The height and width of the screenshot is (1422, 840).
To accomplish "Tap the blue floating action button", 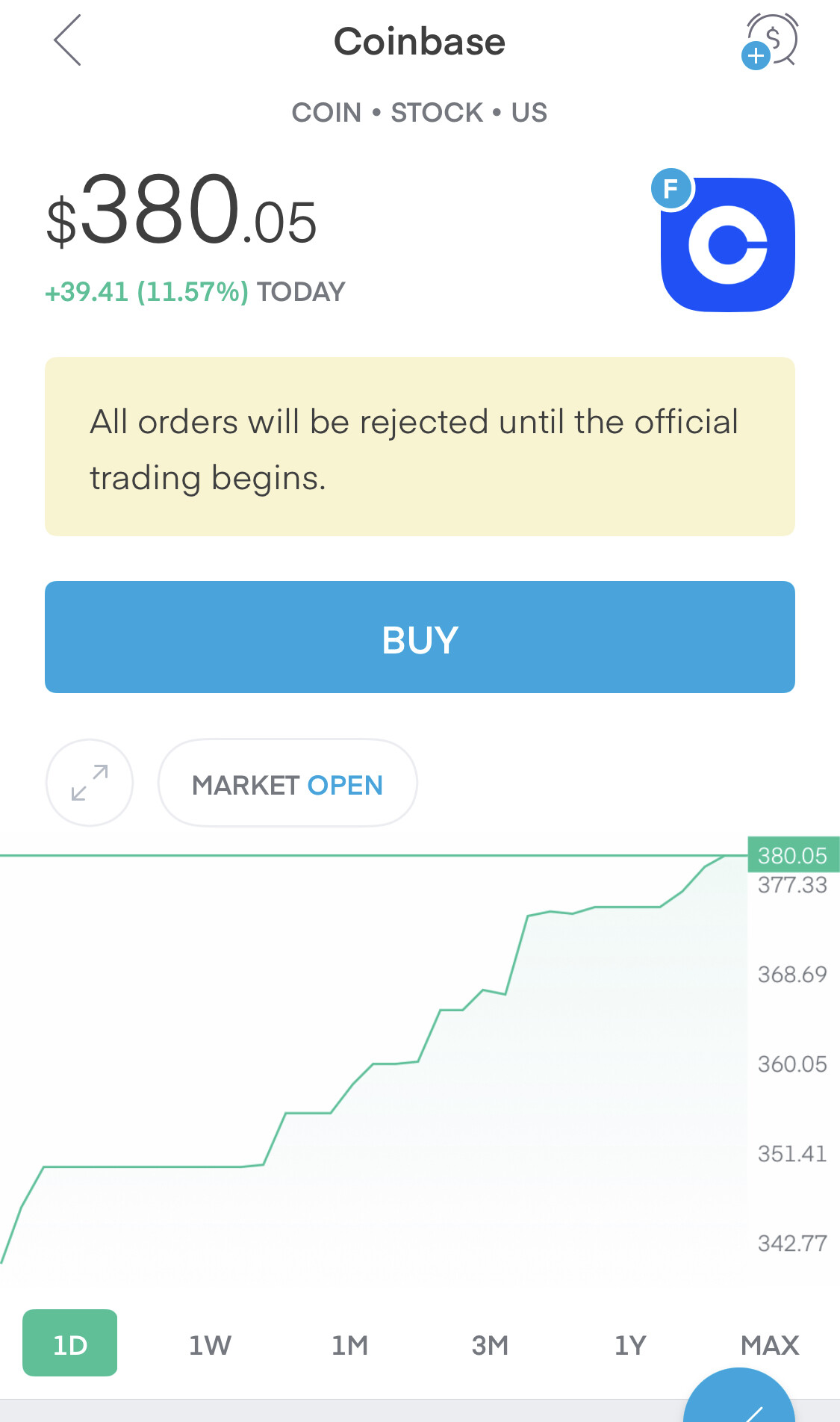I will (x=739, y=1400).
